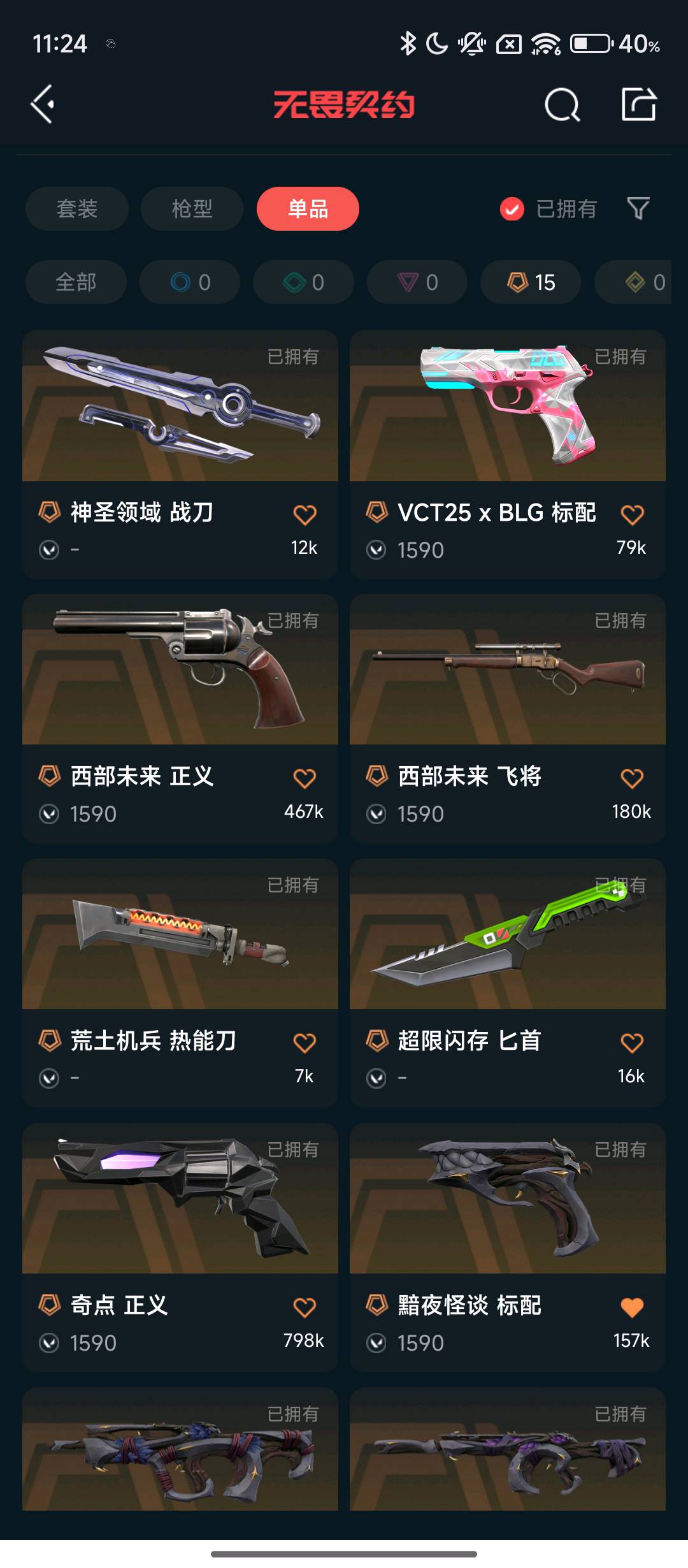
Task: Like the 超限闪存 匕首 knife skin
Action: tap(632, 1043)
